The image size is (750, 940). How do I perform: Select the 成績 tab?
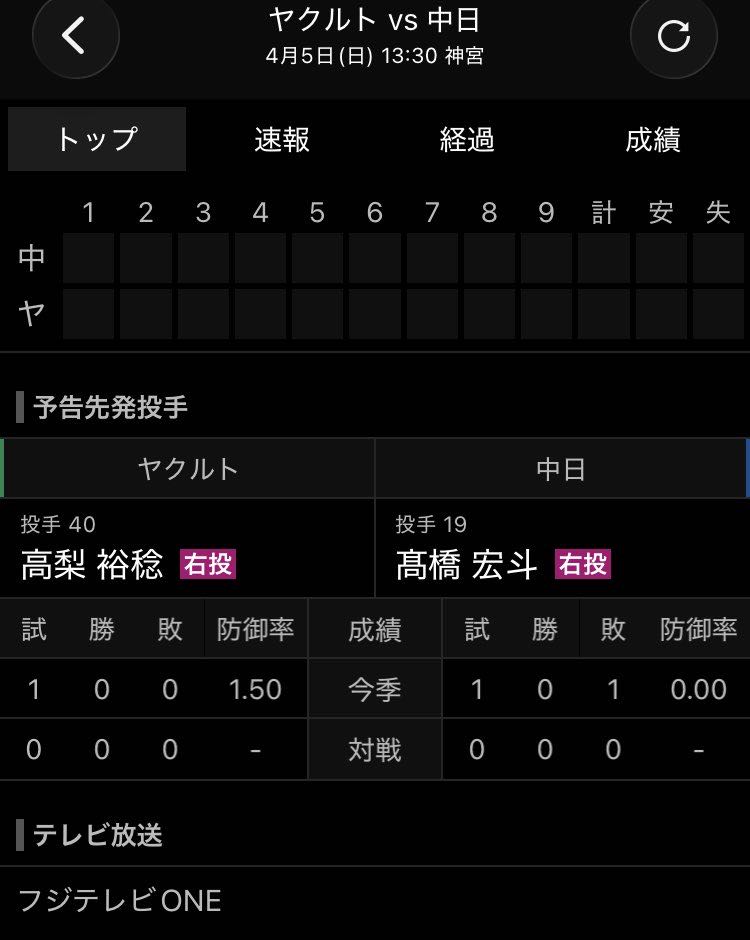[x=653, y=140]
